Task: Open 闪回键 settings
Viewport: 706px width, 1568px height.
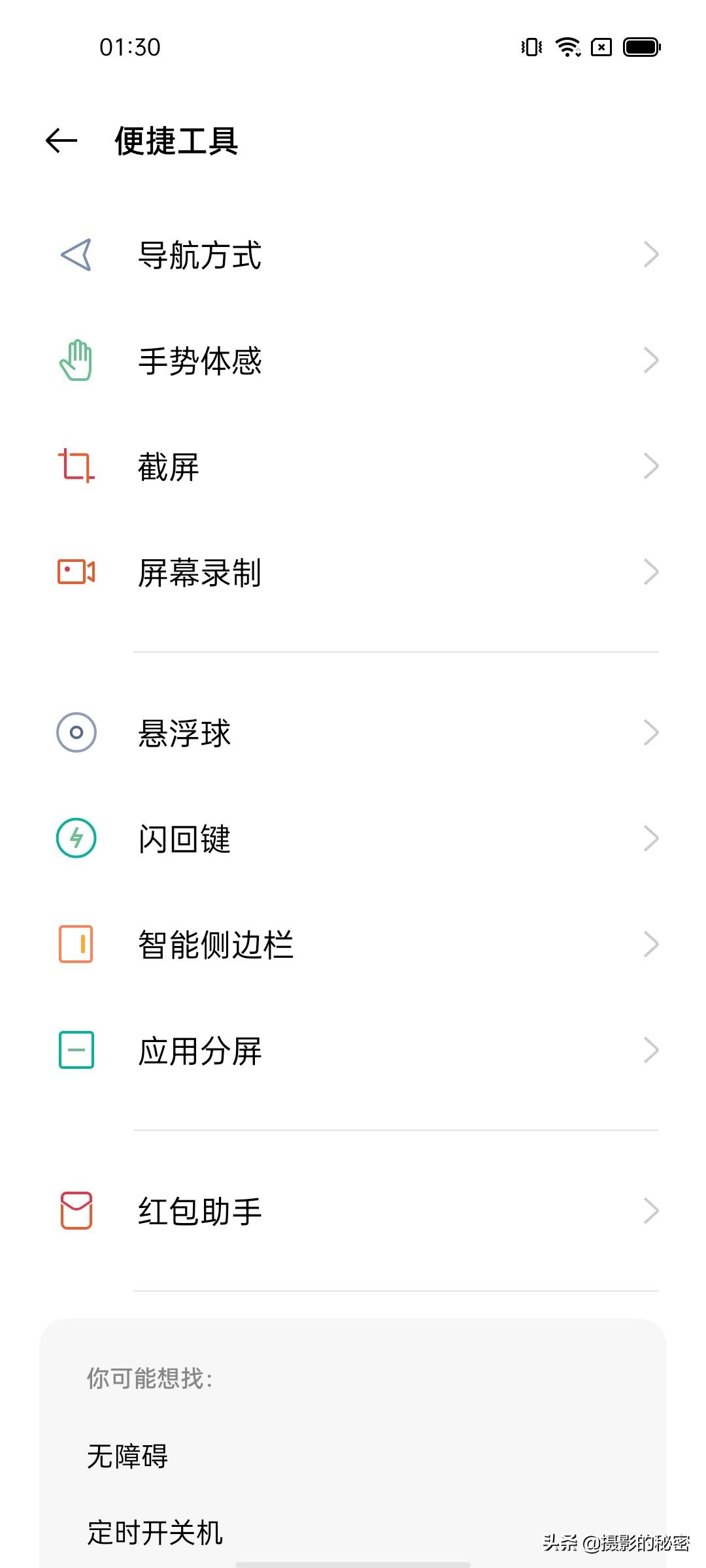Action: pos(353,838)
